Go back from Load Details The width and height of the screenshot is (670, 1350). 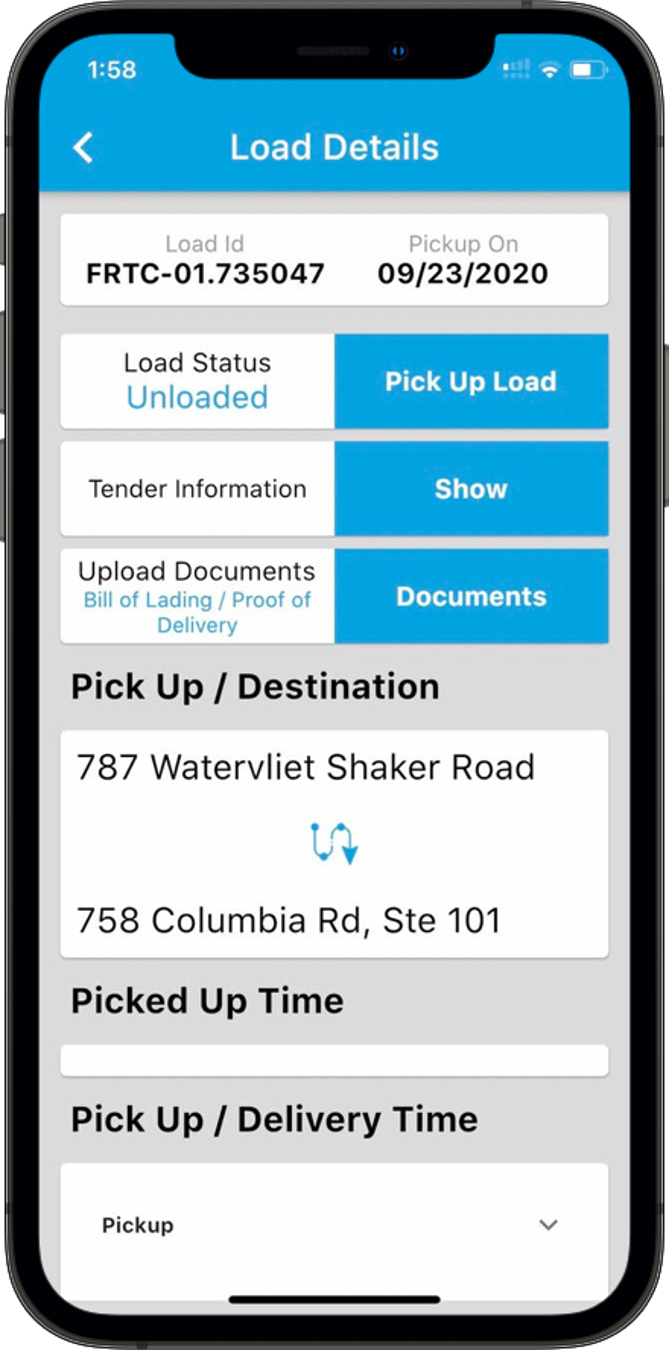(83, 148)
